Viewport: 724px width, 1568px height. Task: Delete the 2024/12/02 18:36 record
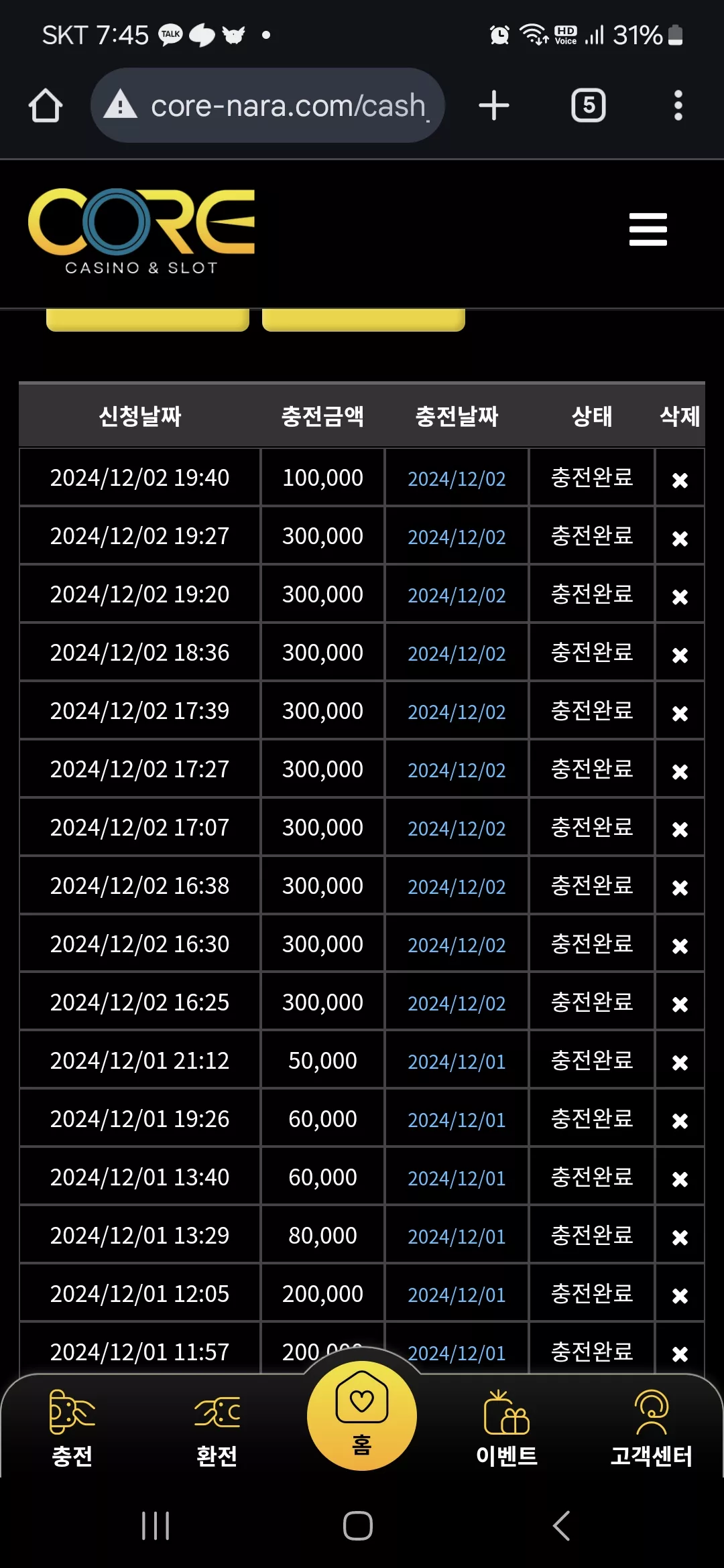pos(680,655)
